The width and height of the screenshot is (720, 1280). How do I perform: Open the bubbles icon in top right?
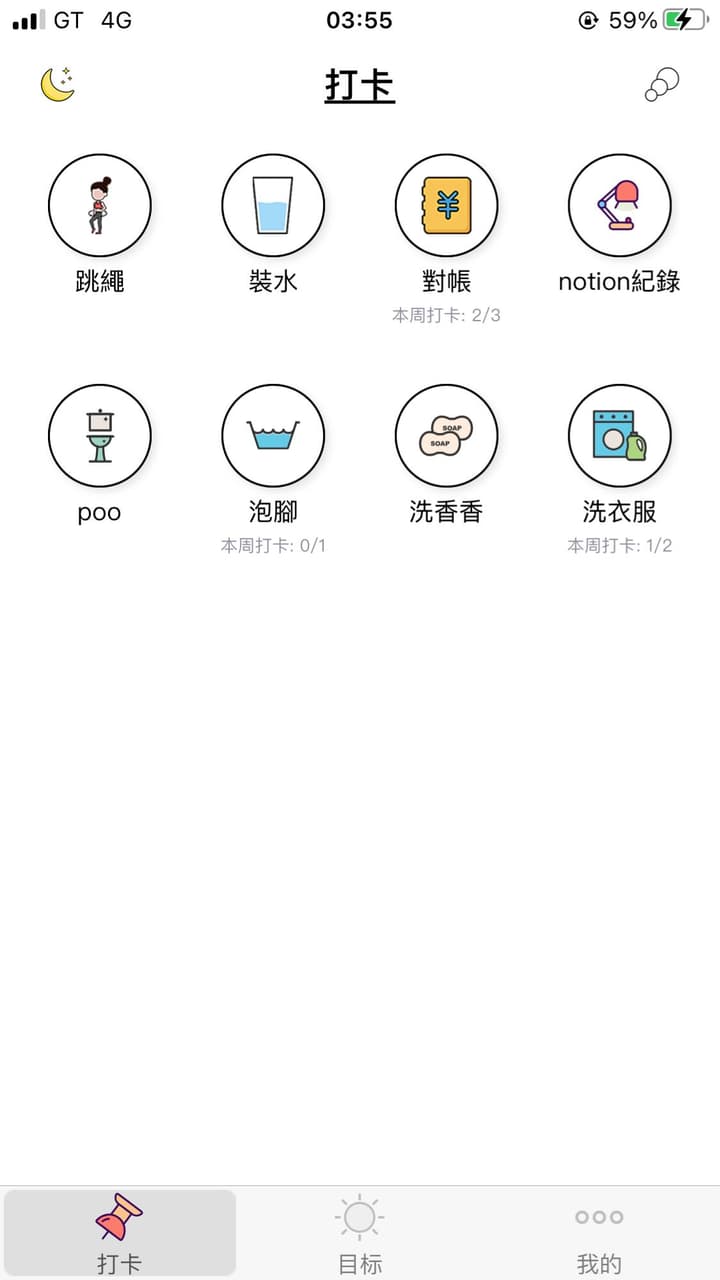pyautogui.click(x=662, y=85)
